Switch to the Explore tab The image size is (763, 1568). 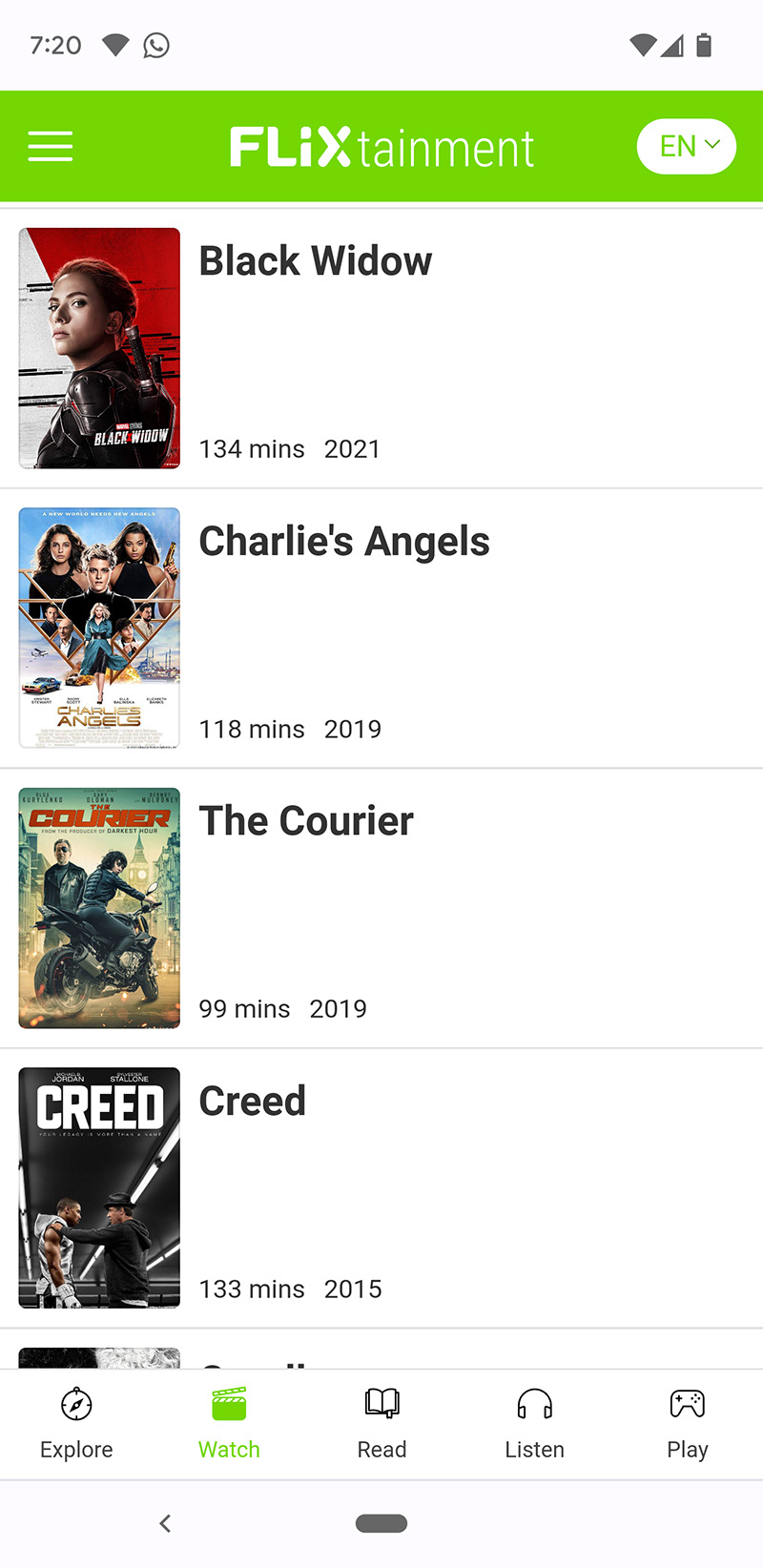pyautogui.click(x=76, y=1424)
